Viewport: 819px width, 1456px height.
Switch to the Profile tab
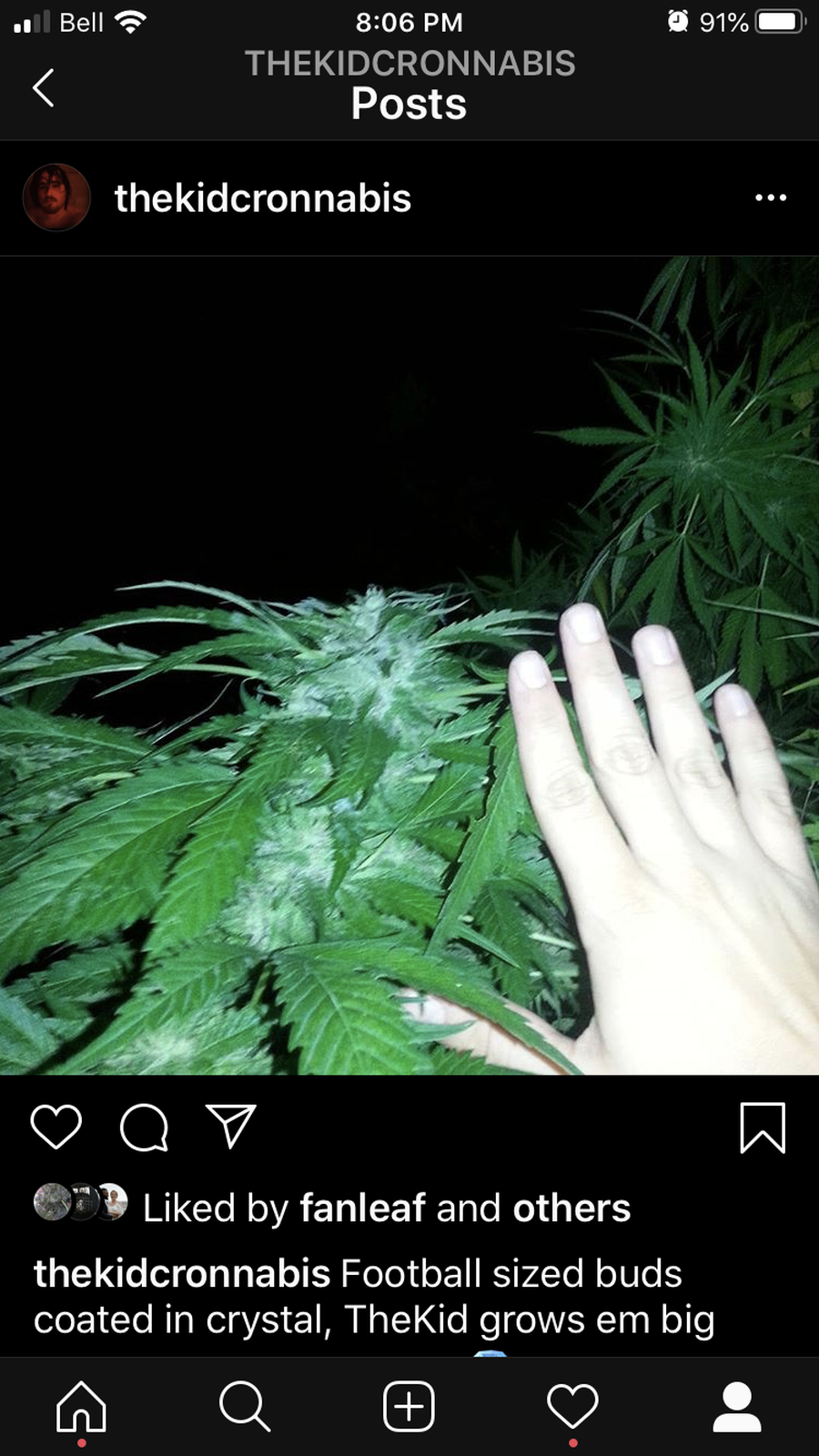[736, 1407]
